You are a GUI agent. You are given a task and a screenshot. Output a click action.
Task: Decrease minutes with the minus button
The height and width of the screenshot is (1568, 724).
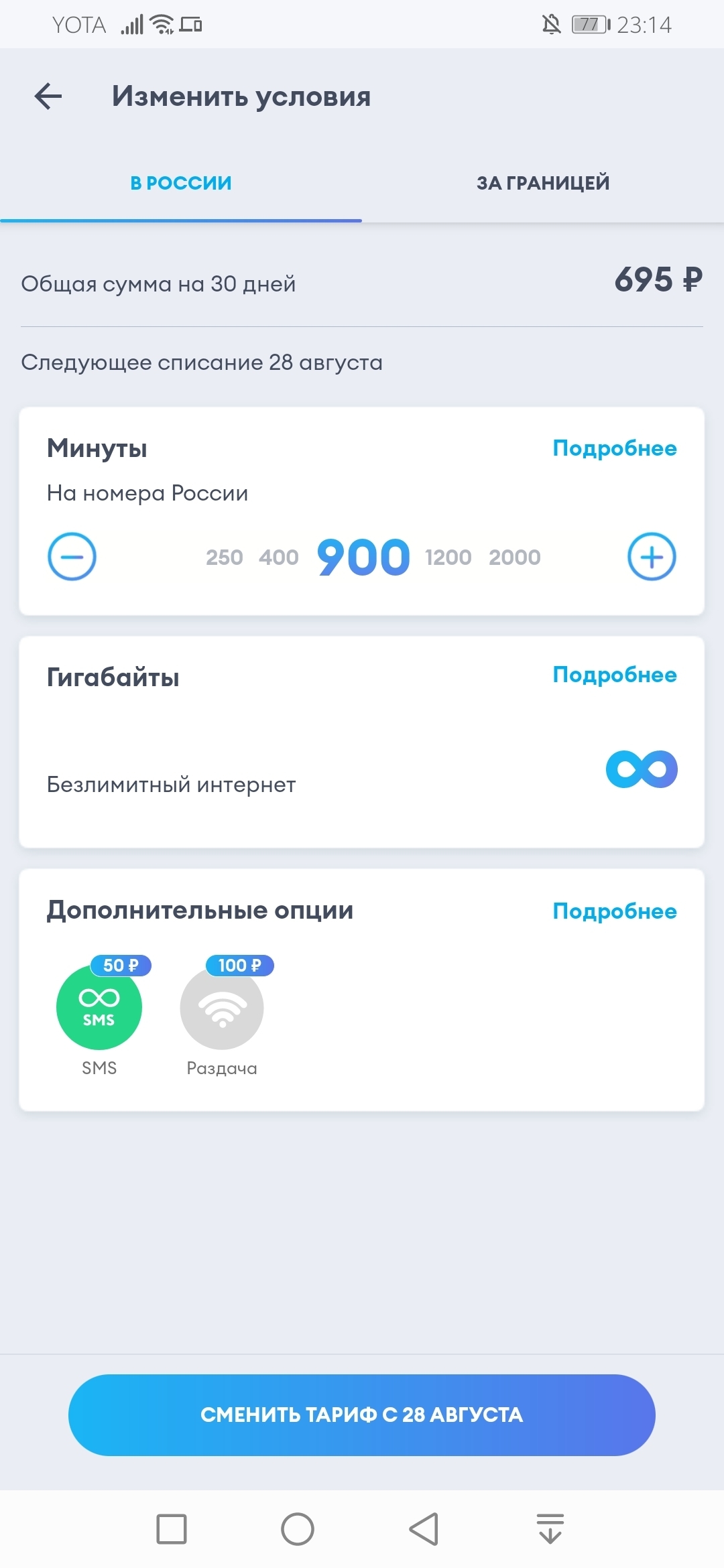pyautogui.click(x=72, y=557)
